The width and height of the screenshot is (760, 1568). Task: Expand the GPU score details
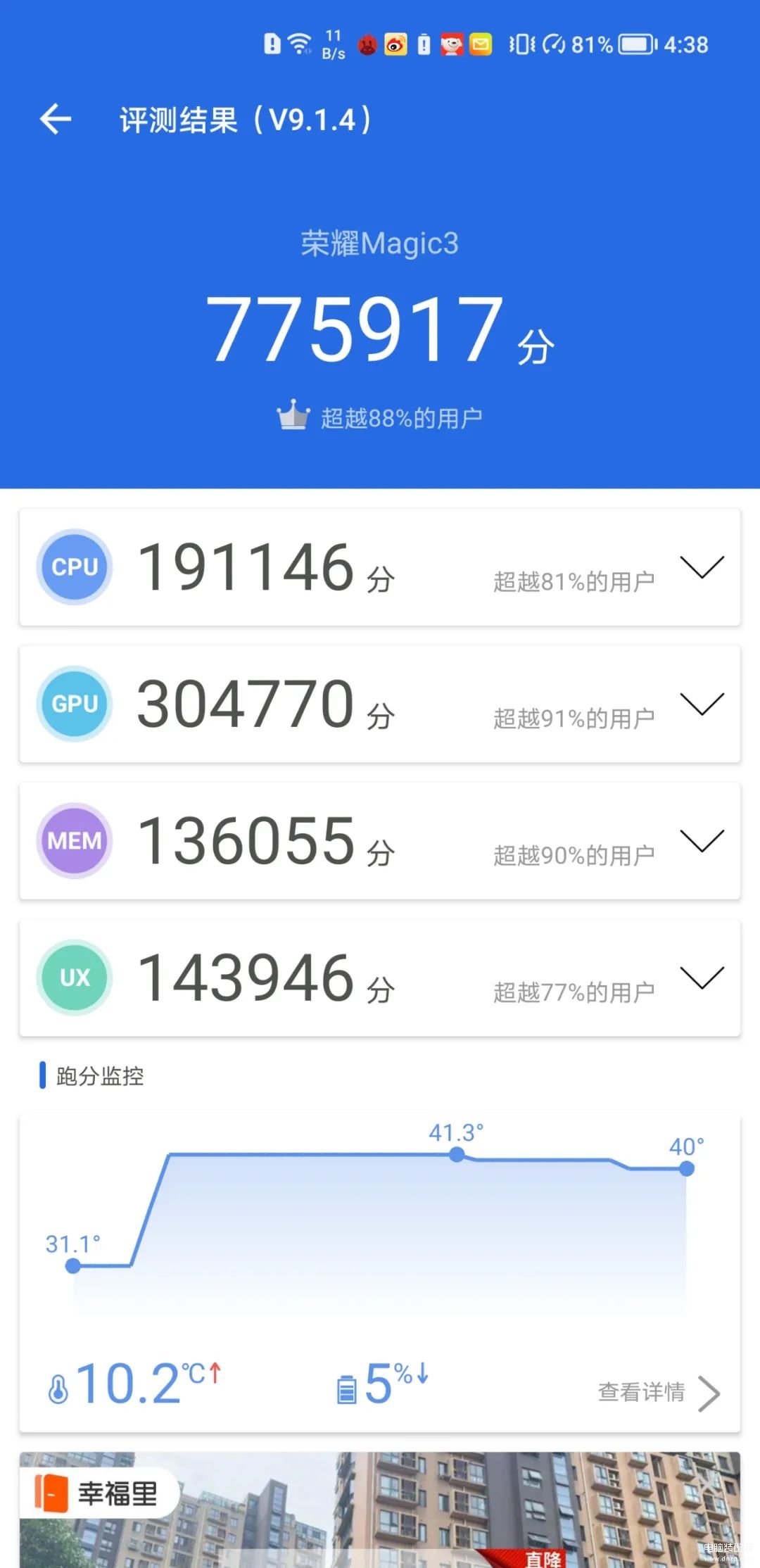pyautogui.click(x=702, y=704)
